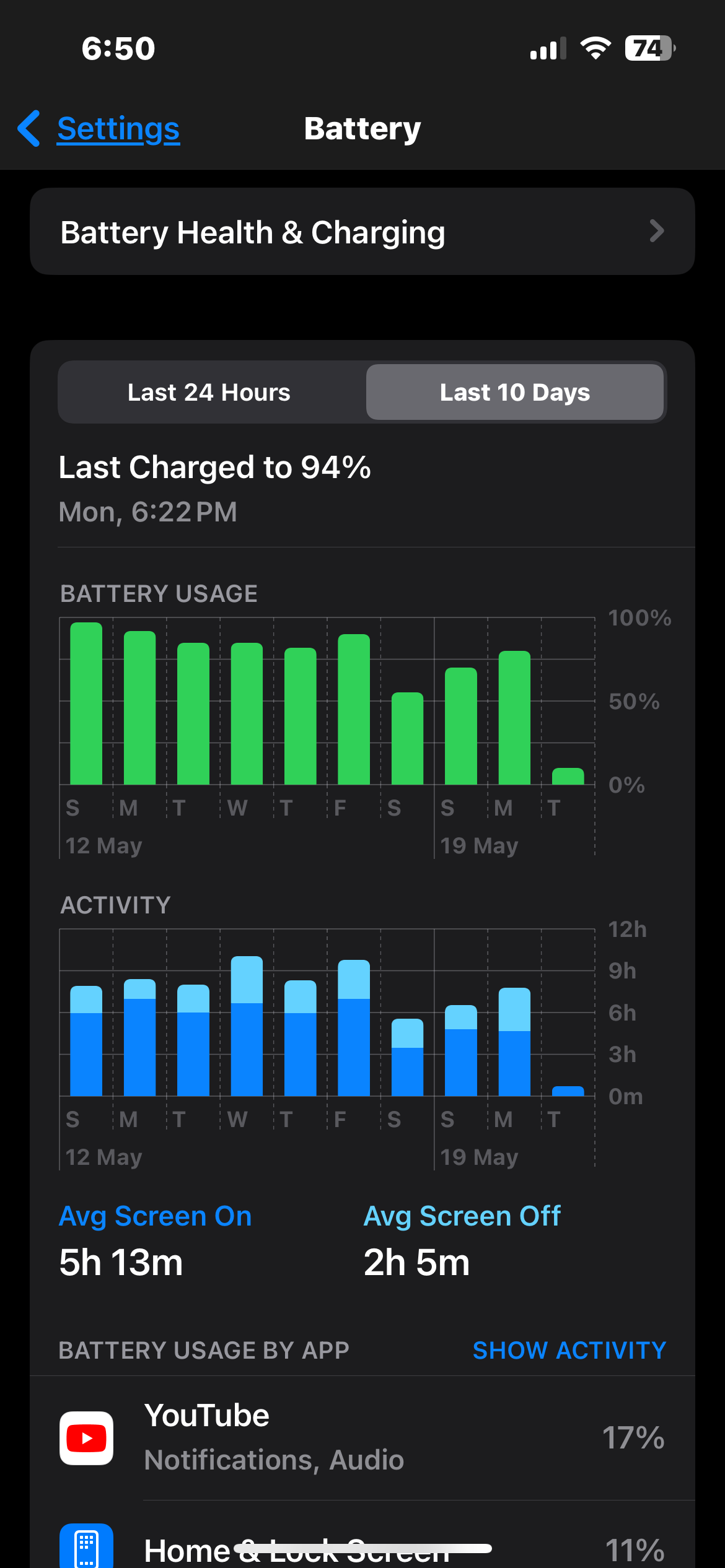Select Friday's bar in Battery Usage chart
725x1568 pixels.
click(x=354, y=710)
